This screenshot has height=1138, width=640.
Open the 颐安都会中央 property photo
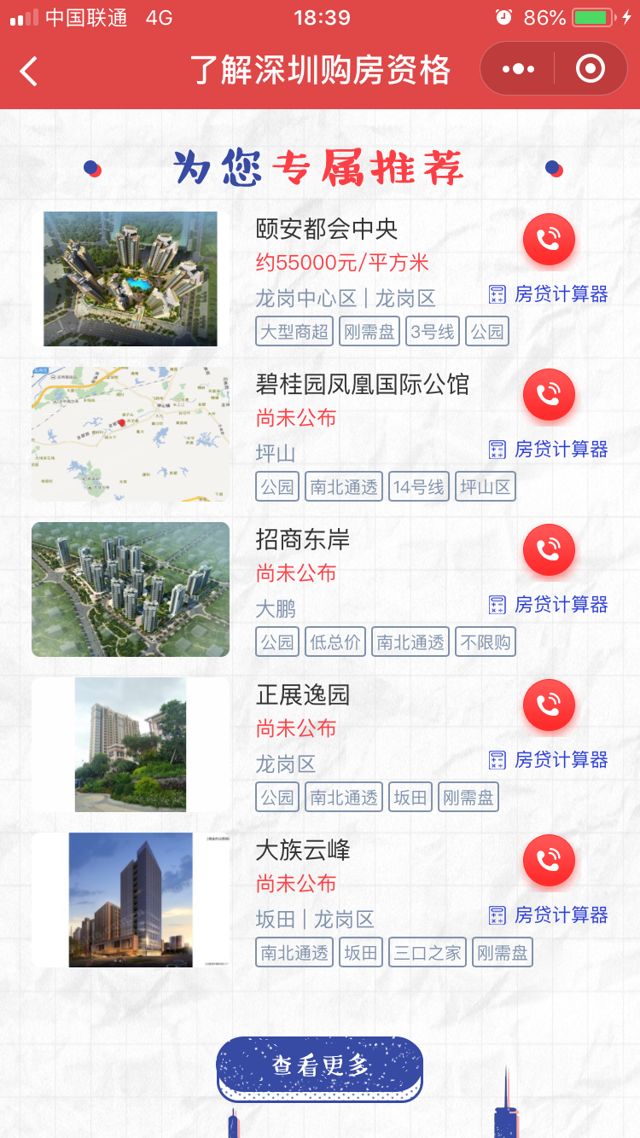pos(130,278)
